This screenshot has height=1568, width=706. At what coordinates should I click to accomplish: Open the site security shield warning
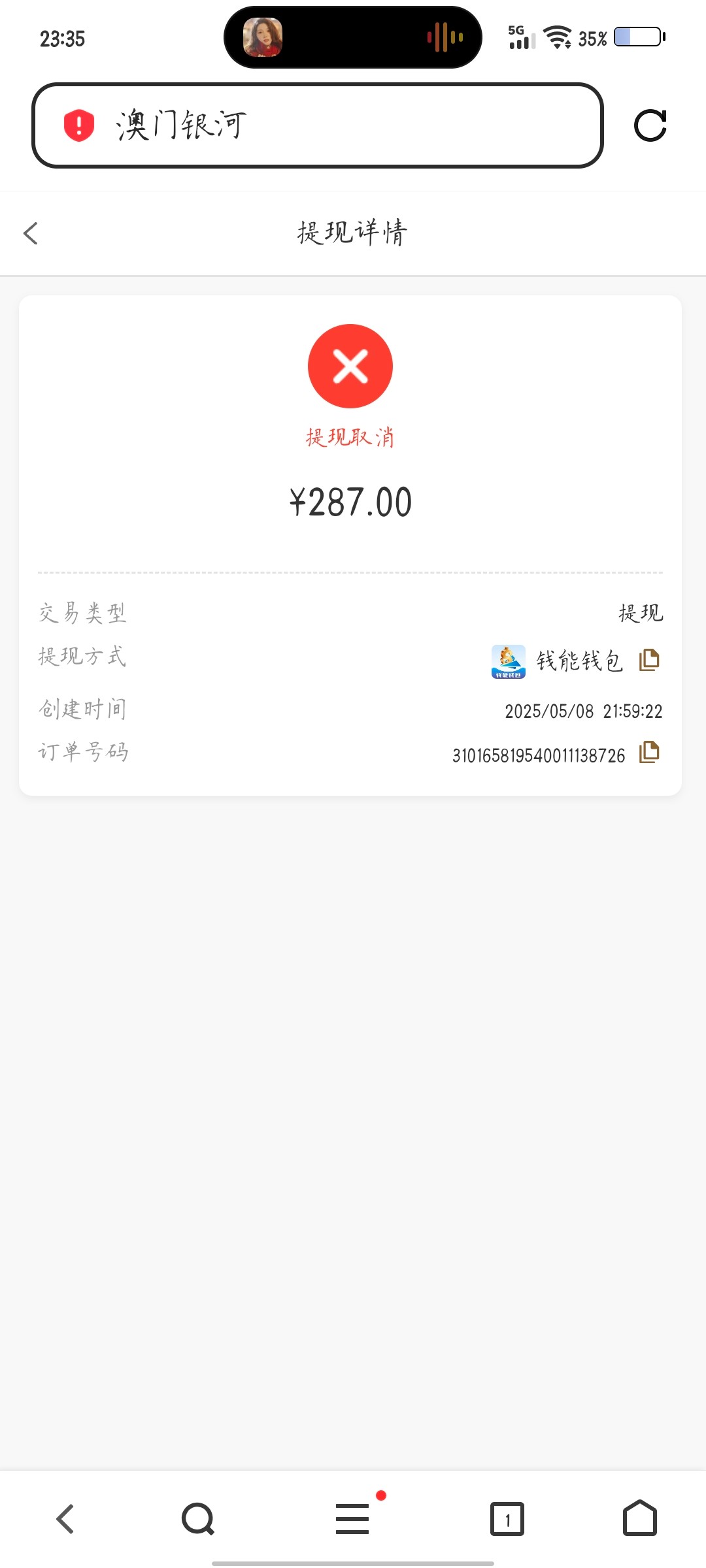[x=79, y=125]
